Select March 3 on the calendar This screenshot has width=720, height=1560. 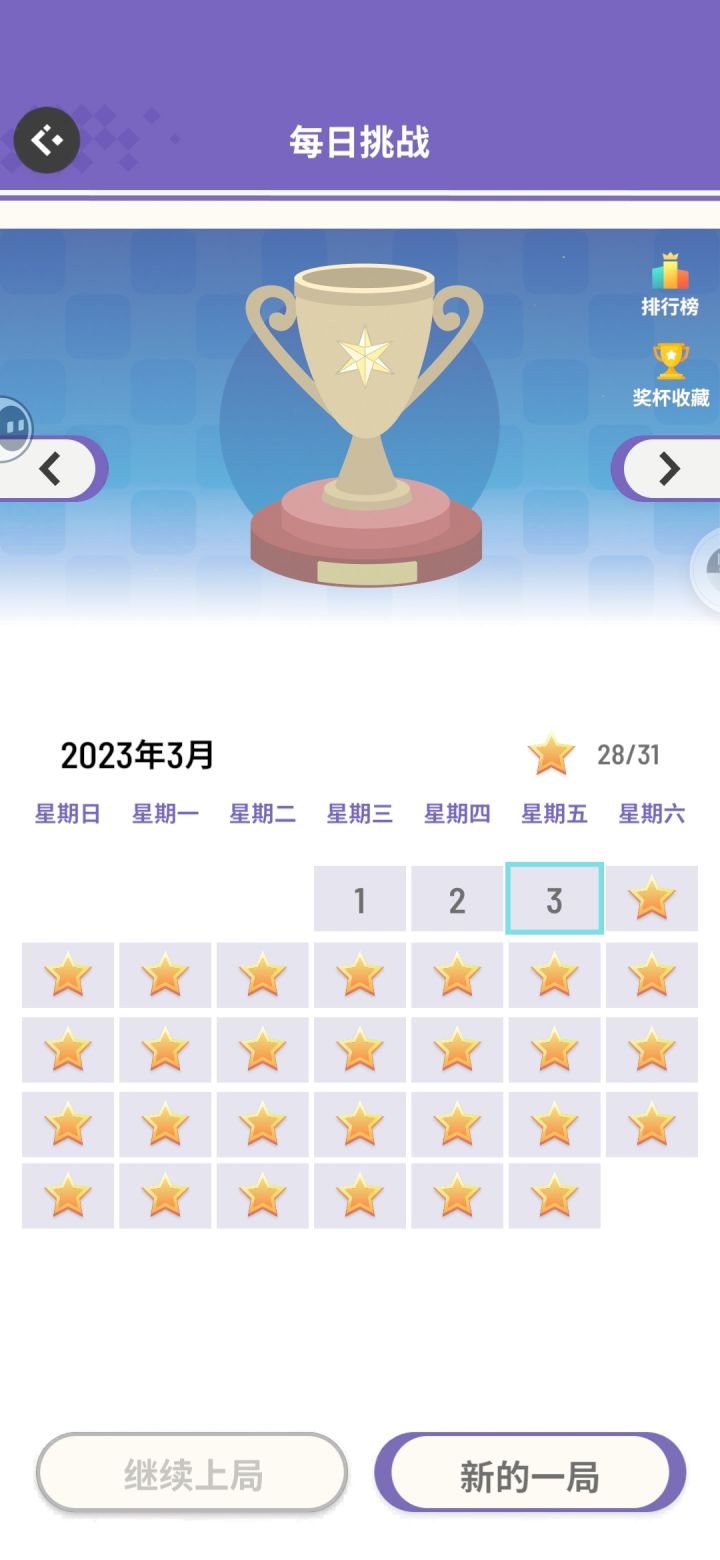click(554, 900)
